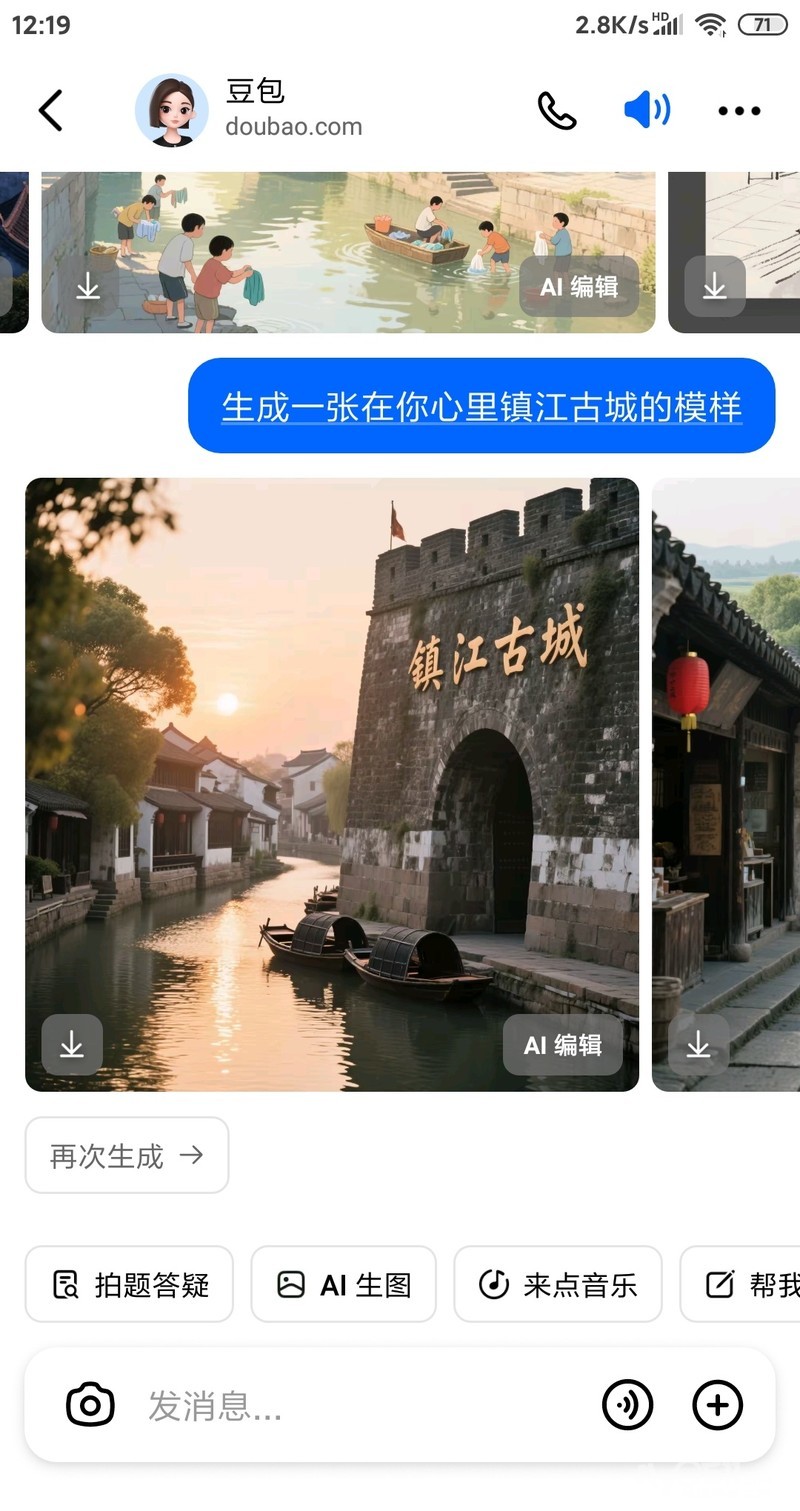The height and width of the screenshot is (1511, 800).
Task: Go back using the top-left arrow
Action: click(51, 110)
